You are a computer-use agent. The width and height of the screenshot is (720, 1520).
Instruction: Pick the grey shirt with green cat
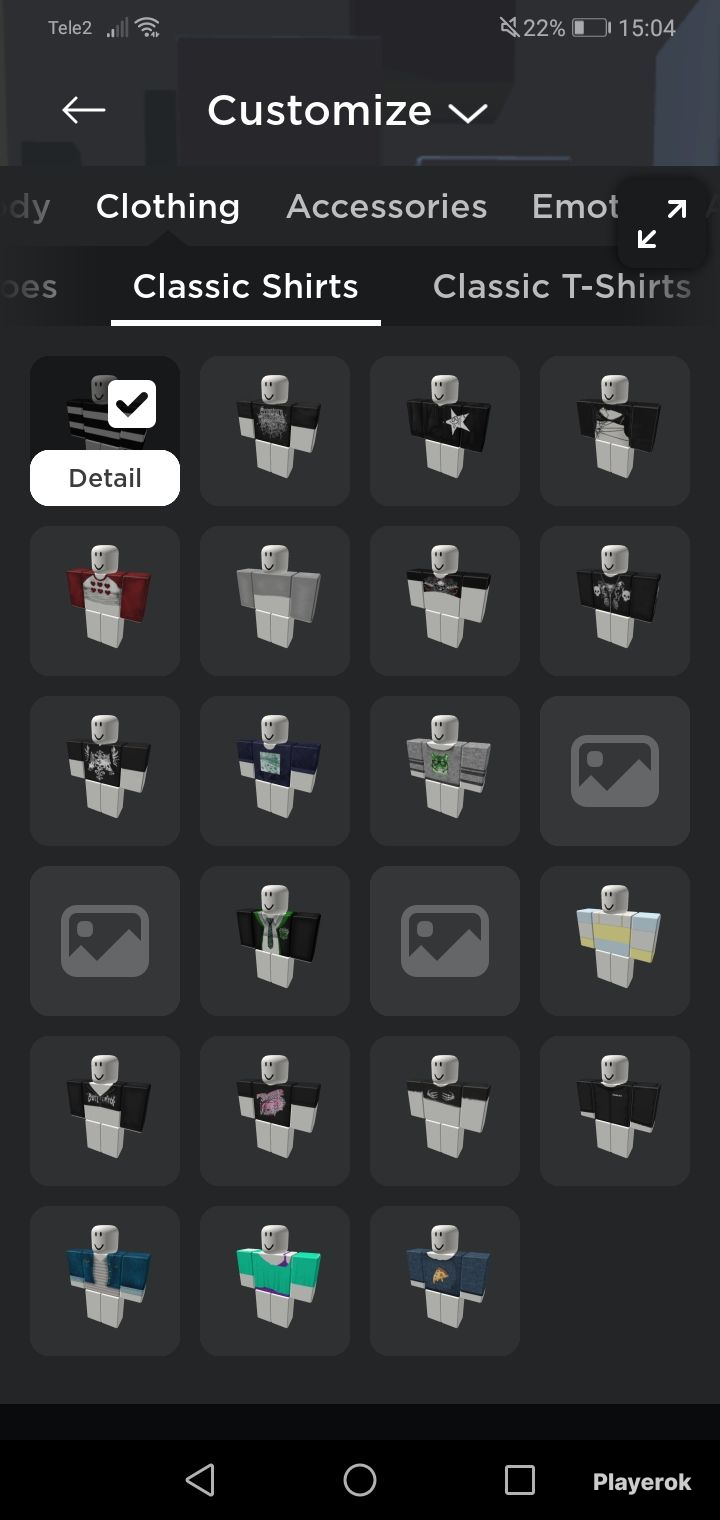[x=445, y=771]
